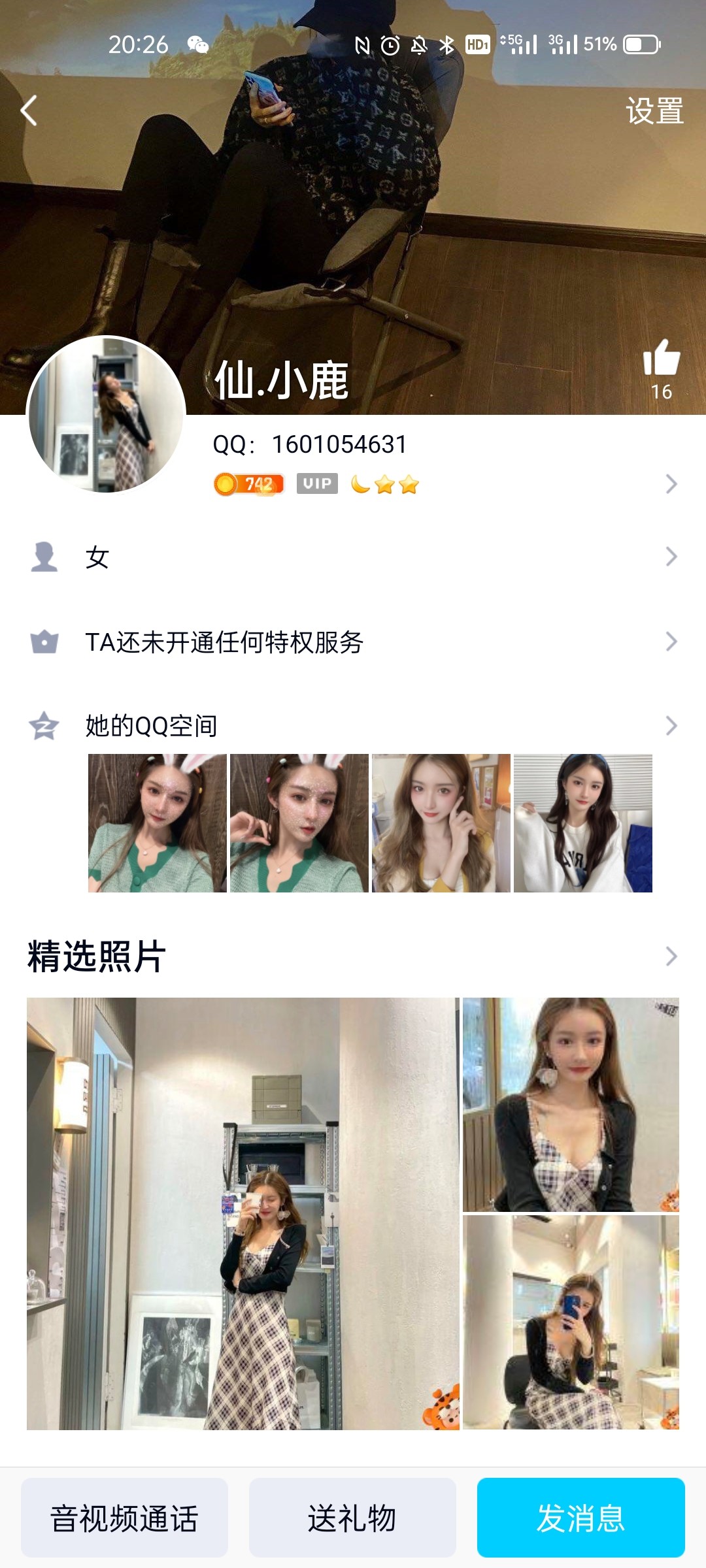Tap 发消息 to send a message

(x=580, y=1518)
